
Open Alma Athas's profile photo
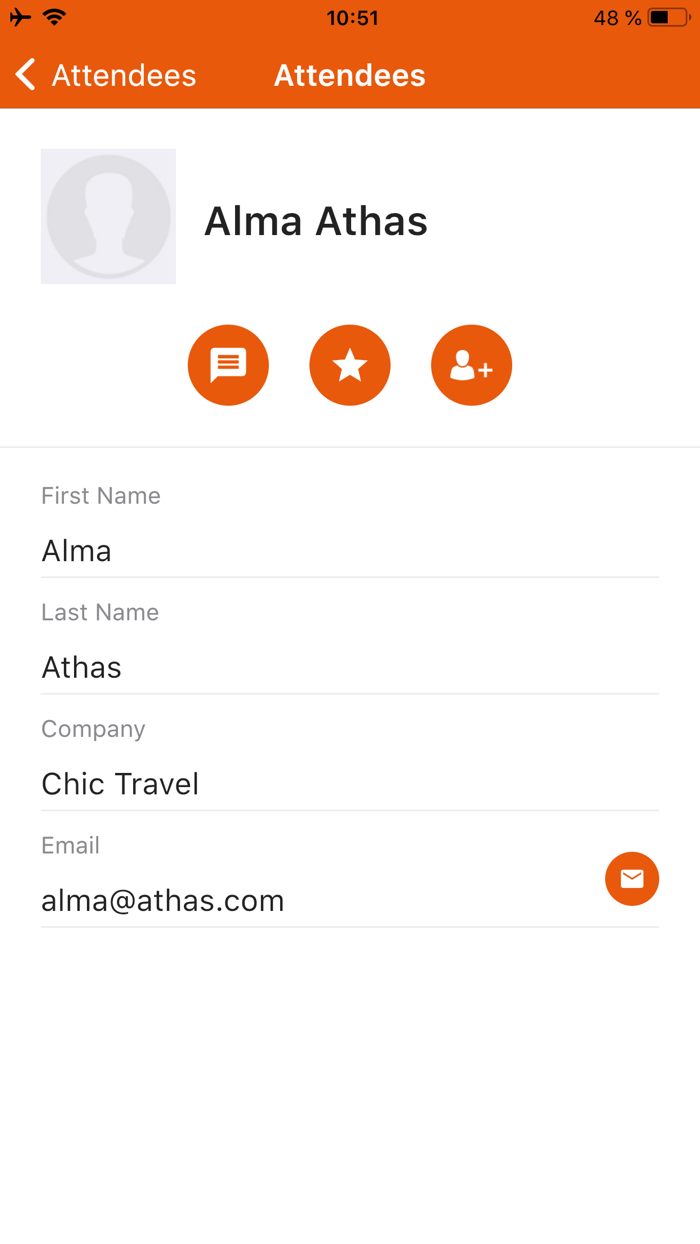[x=108, y=216]
